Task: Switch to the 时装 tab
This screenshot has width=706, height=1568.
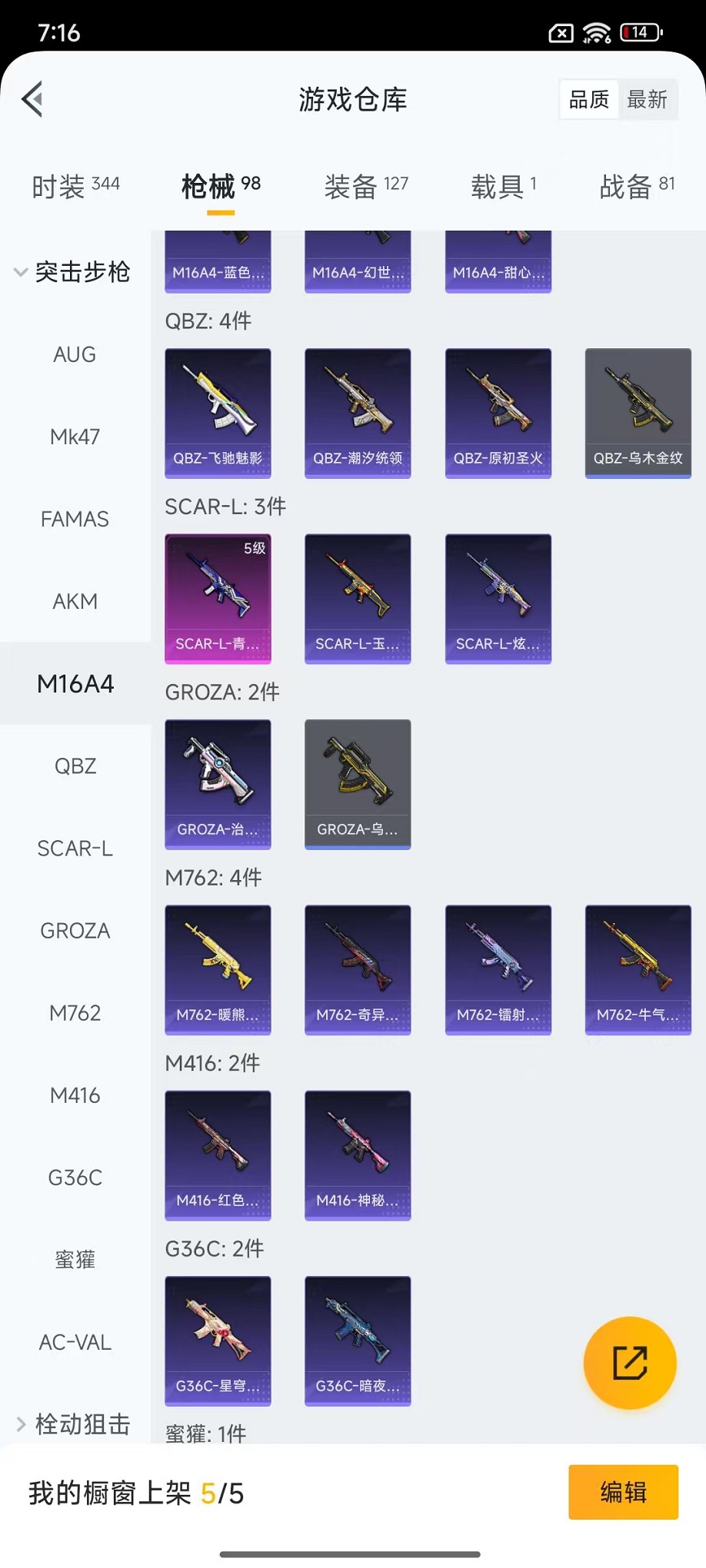Action: [75, 186]
